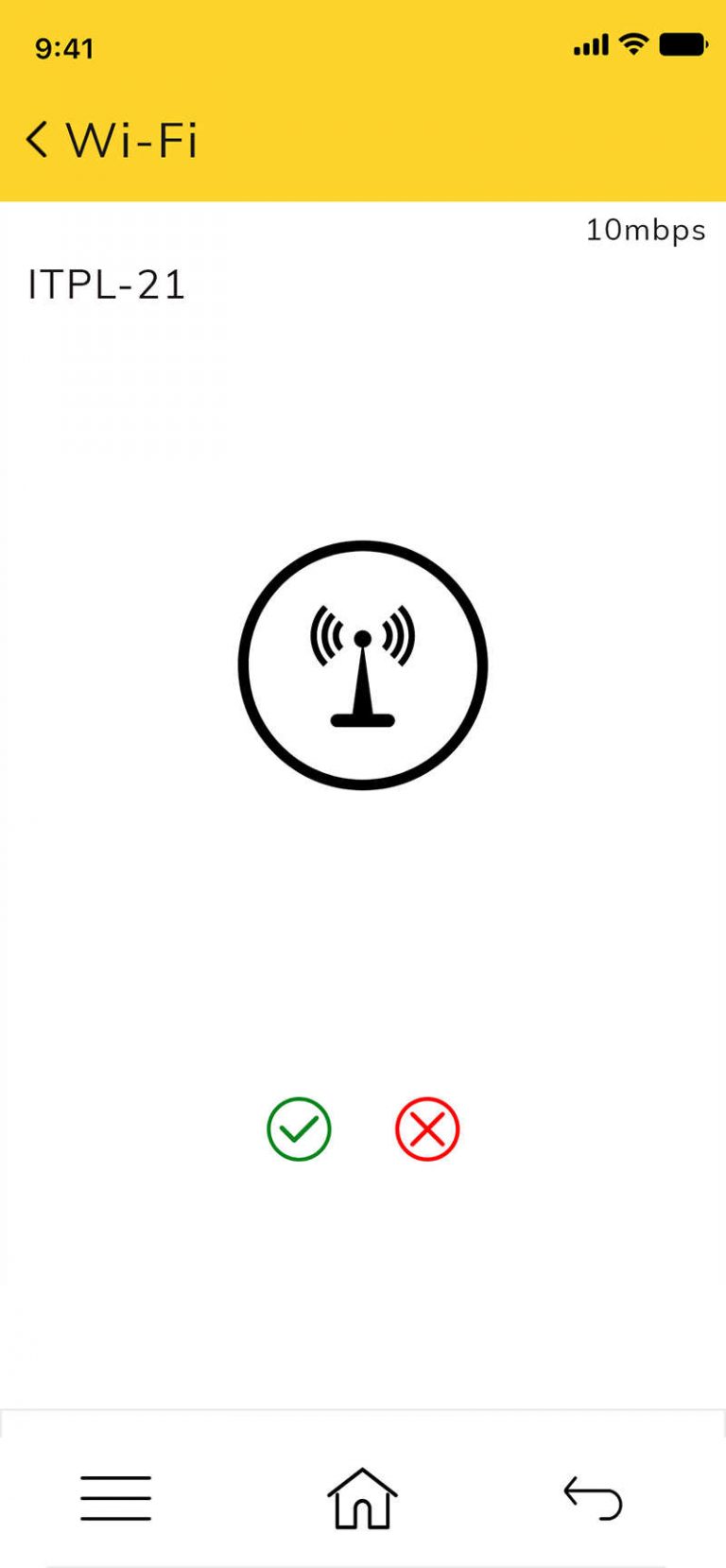The width and height of the screenshot is (726, 1568).
Task: Cancel with the red X icon
Action: coord(427,1129)
